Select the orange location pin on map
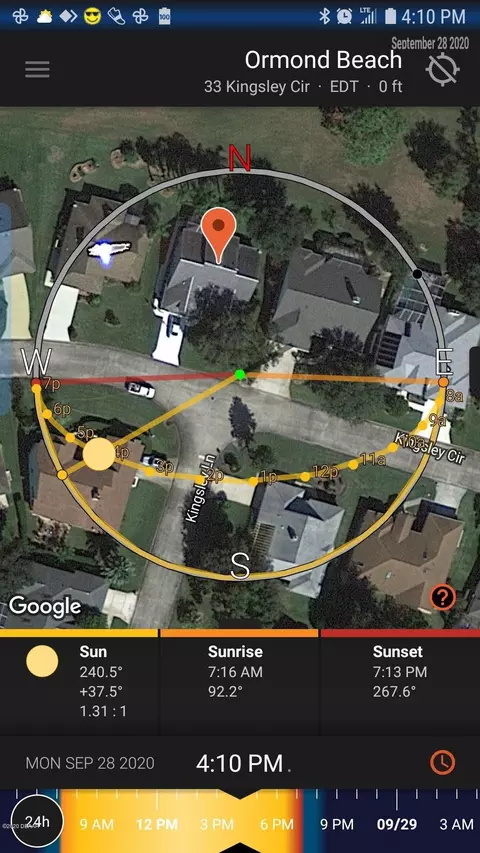Screen dimensions: 480x853 [219, 236]
